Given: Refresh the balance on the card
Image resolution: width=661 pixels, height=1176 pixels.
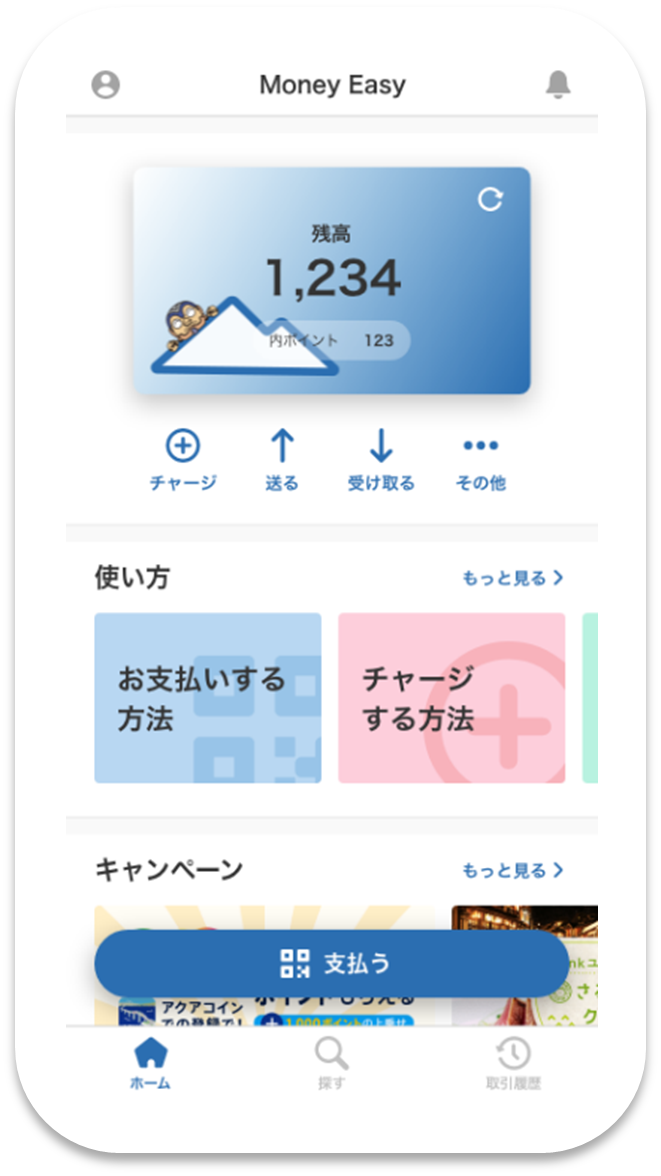Looking at the screenshot, I should coord(490,200).
